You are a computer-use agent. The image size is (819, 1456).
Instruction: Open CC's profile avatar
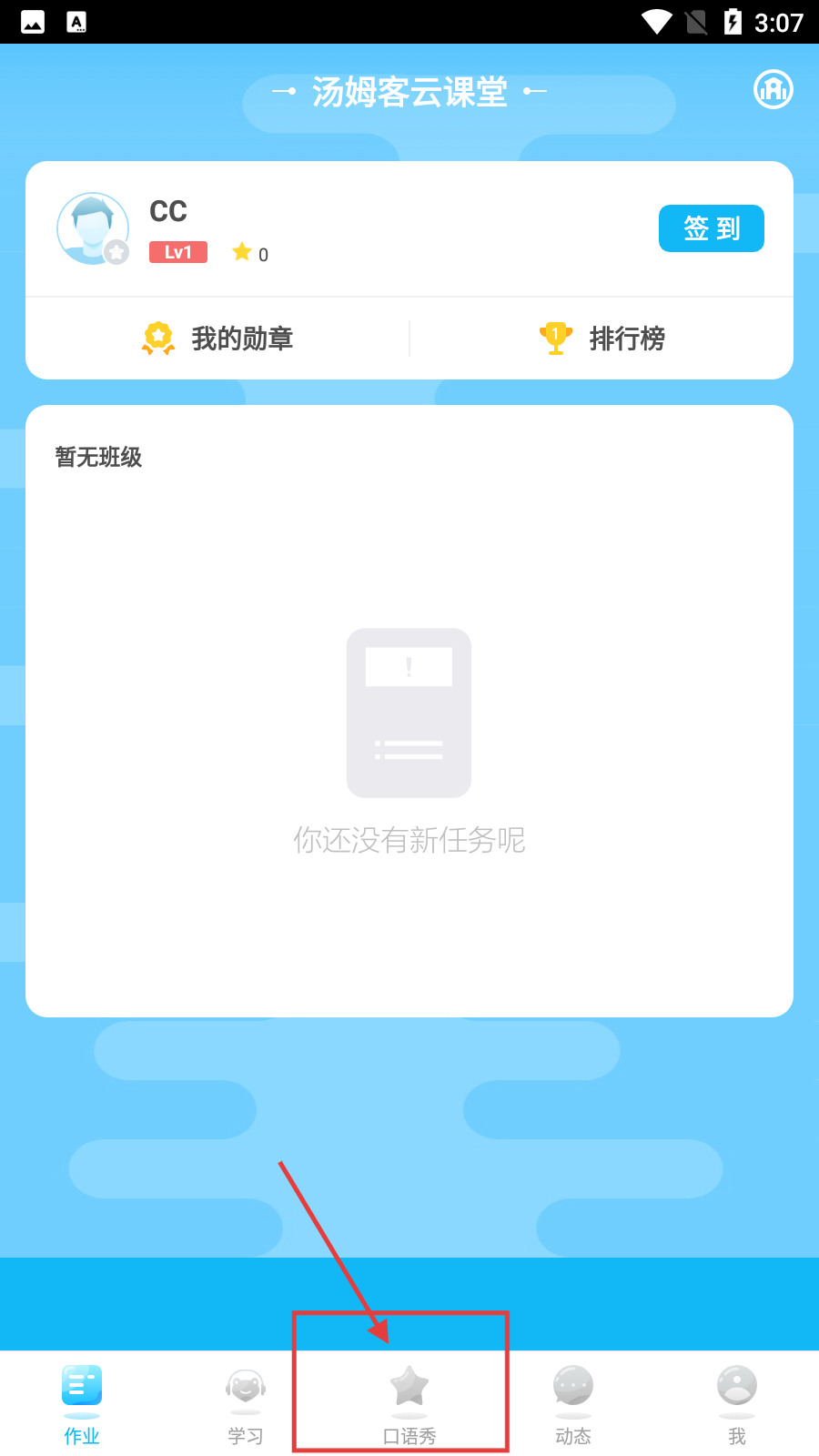coord(92,228)
